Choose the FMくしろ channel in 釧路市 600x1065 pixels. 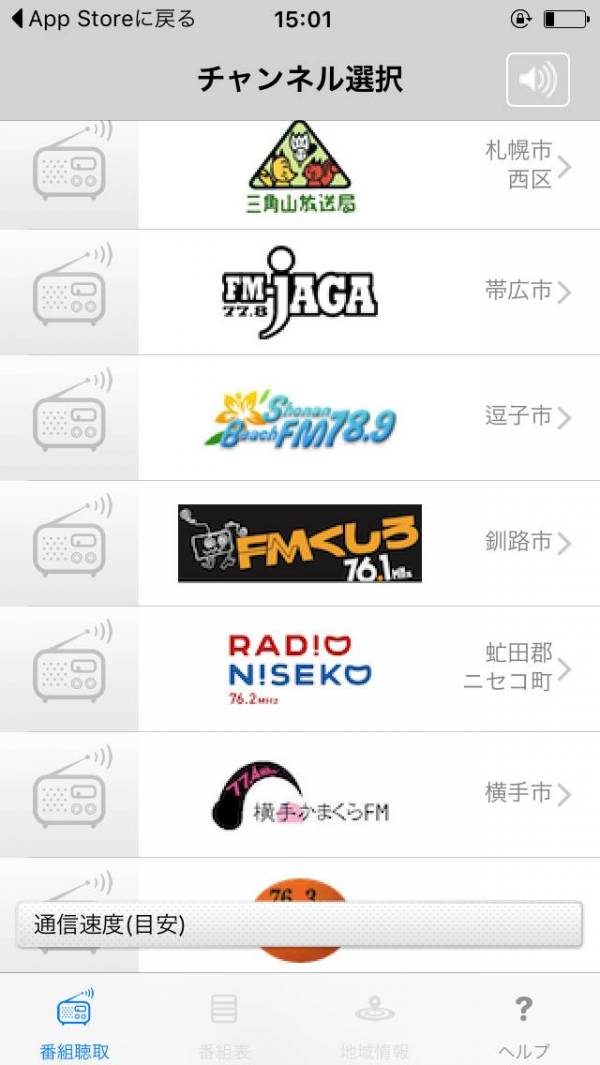click(x=300, y=543)
